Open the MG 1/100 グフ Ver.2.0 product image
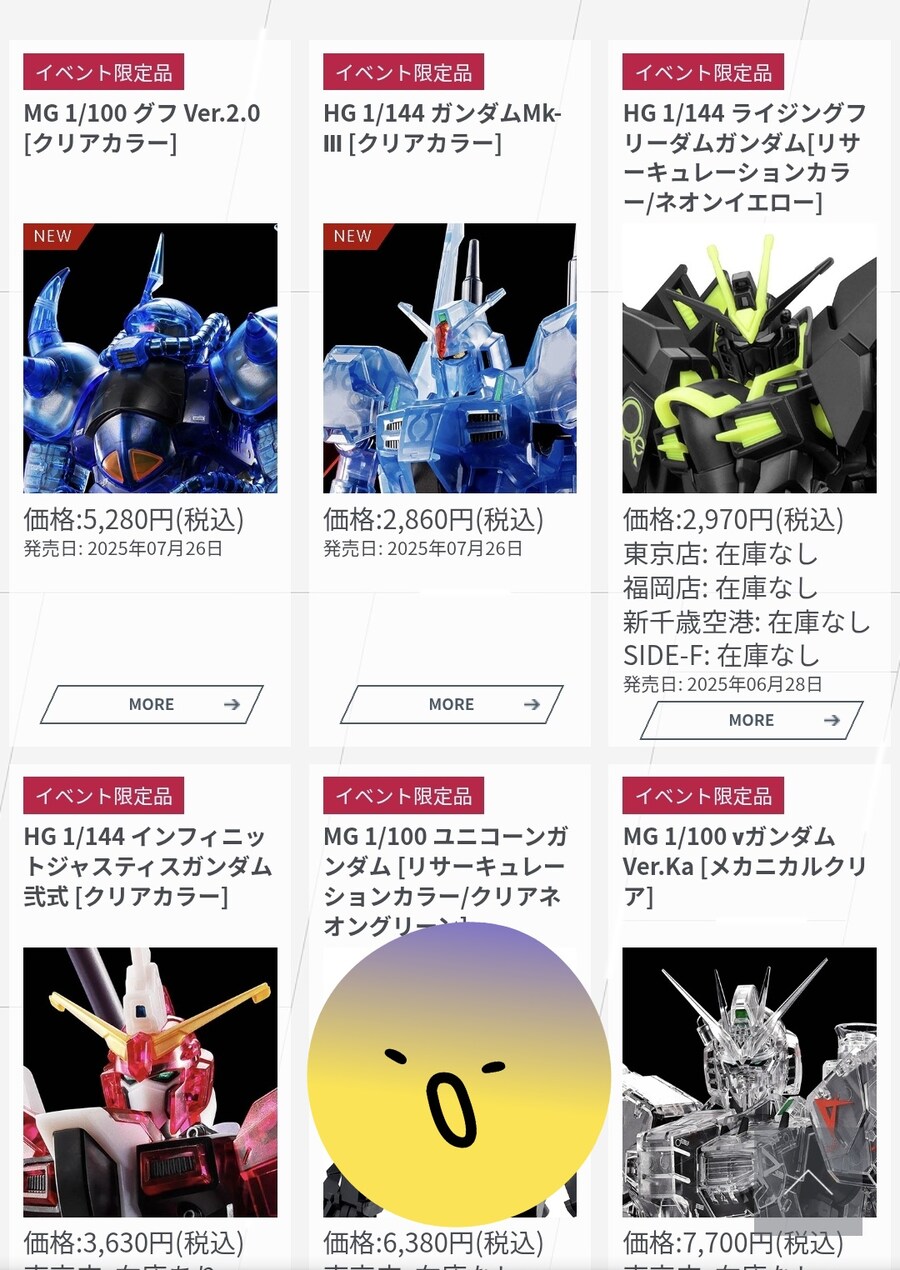Screen dimensions: 900x1270 (150, 358)
